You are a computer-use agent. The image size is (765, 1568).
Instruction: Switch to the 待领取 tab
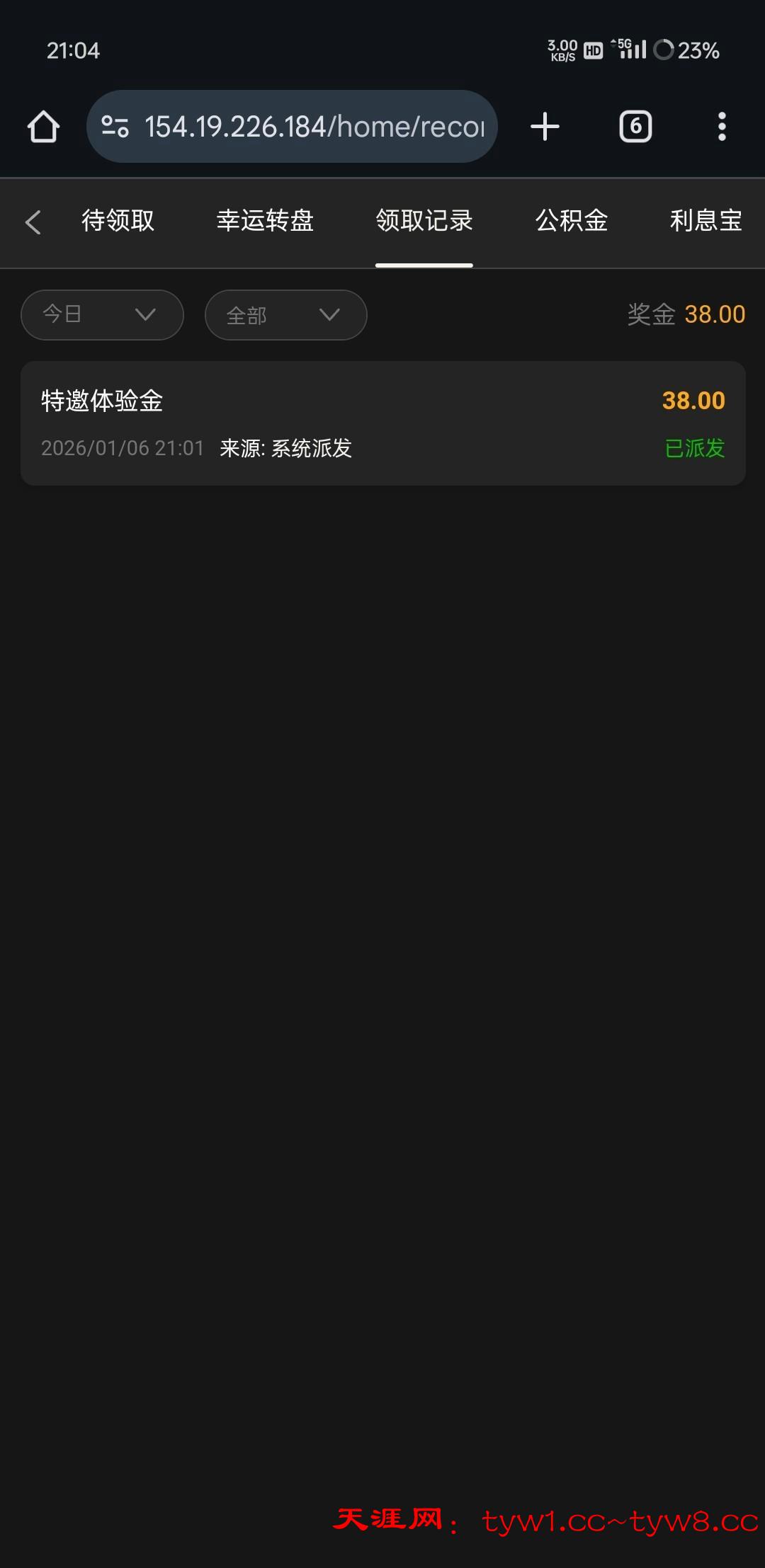pyautogui.click(x=118, y=221)
